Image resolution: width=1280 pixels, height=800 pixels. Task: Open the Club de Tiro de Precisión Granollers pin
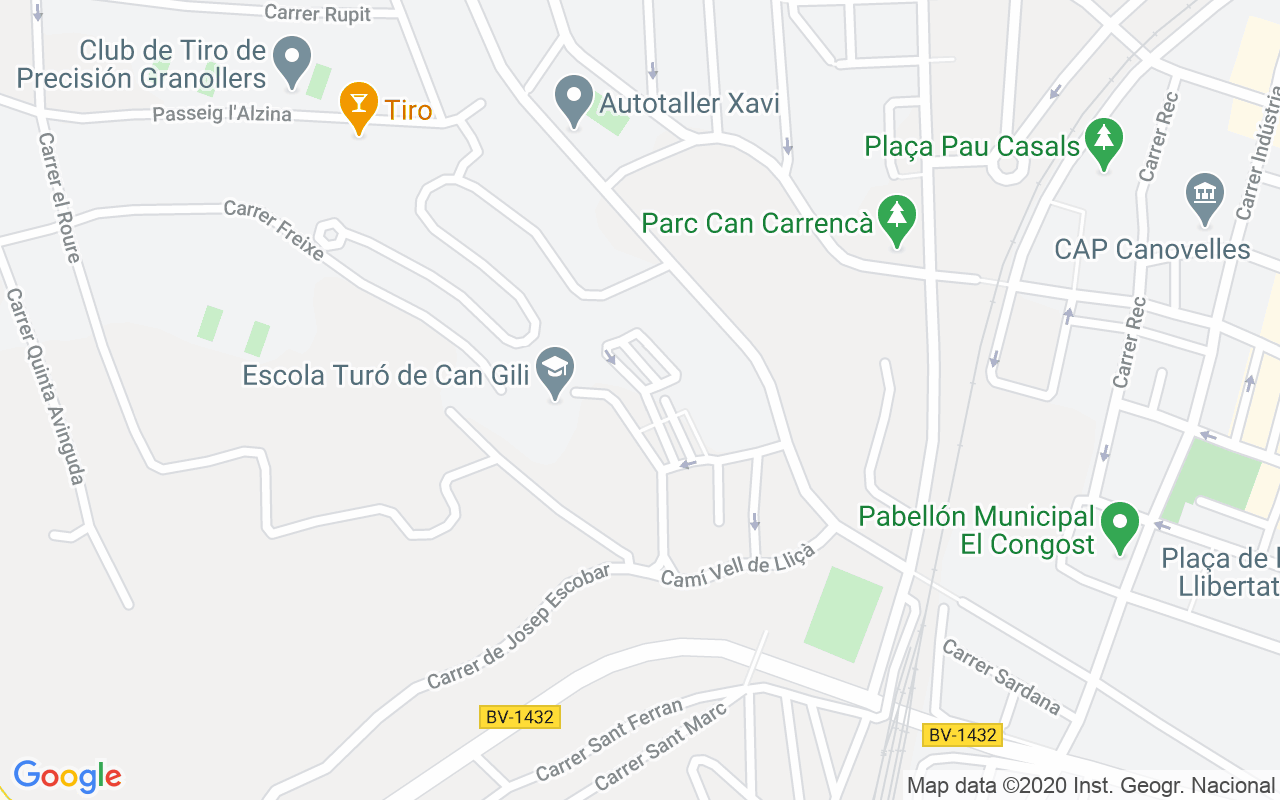(293, 60)
